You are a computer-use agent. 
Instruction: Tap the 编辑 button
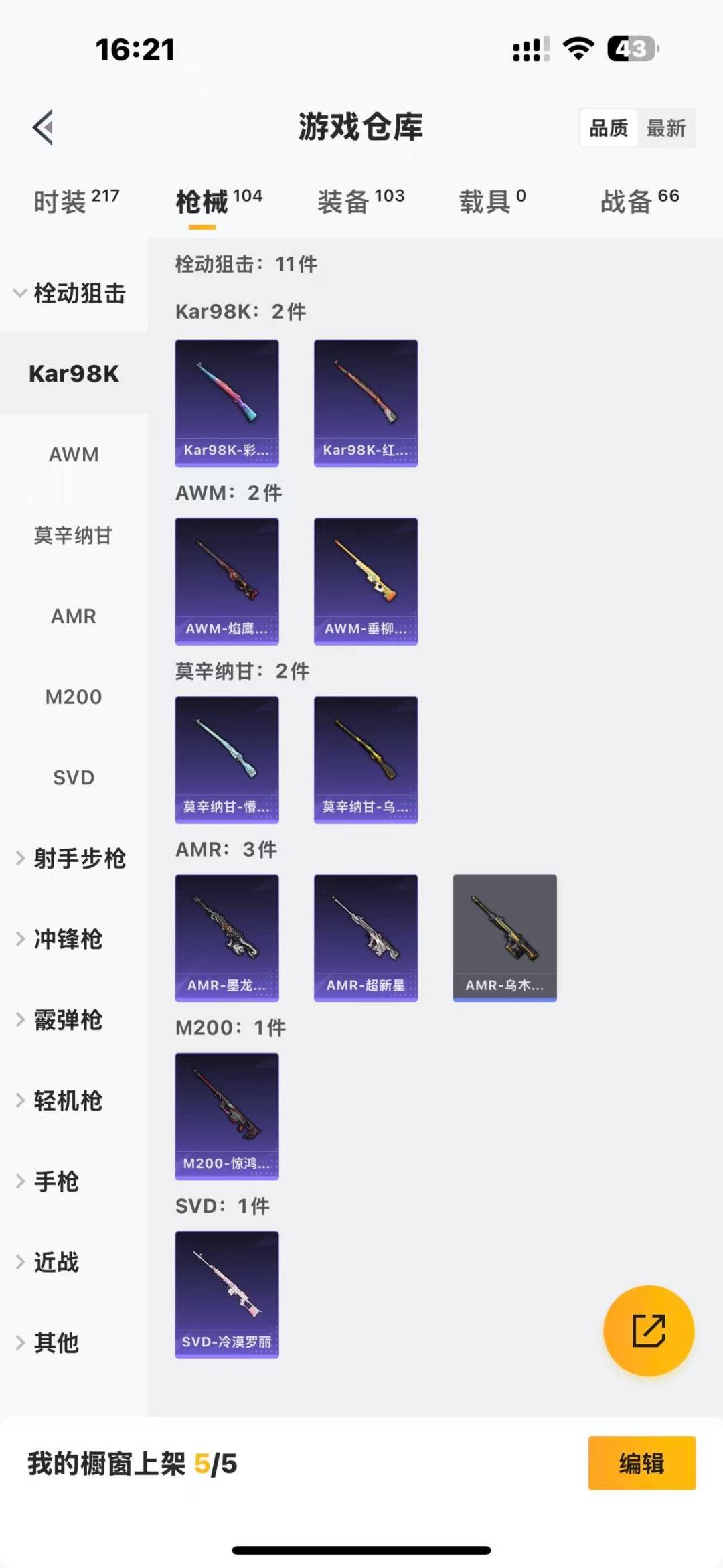641,1464
